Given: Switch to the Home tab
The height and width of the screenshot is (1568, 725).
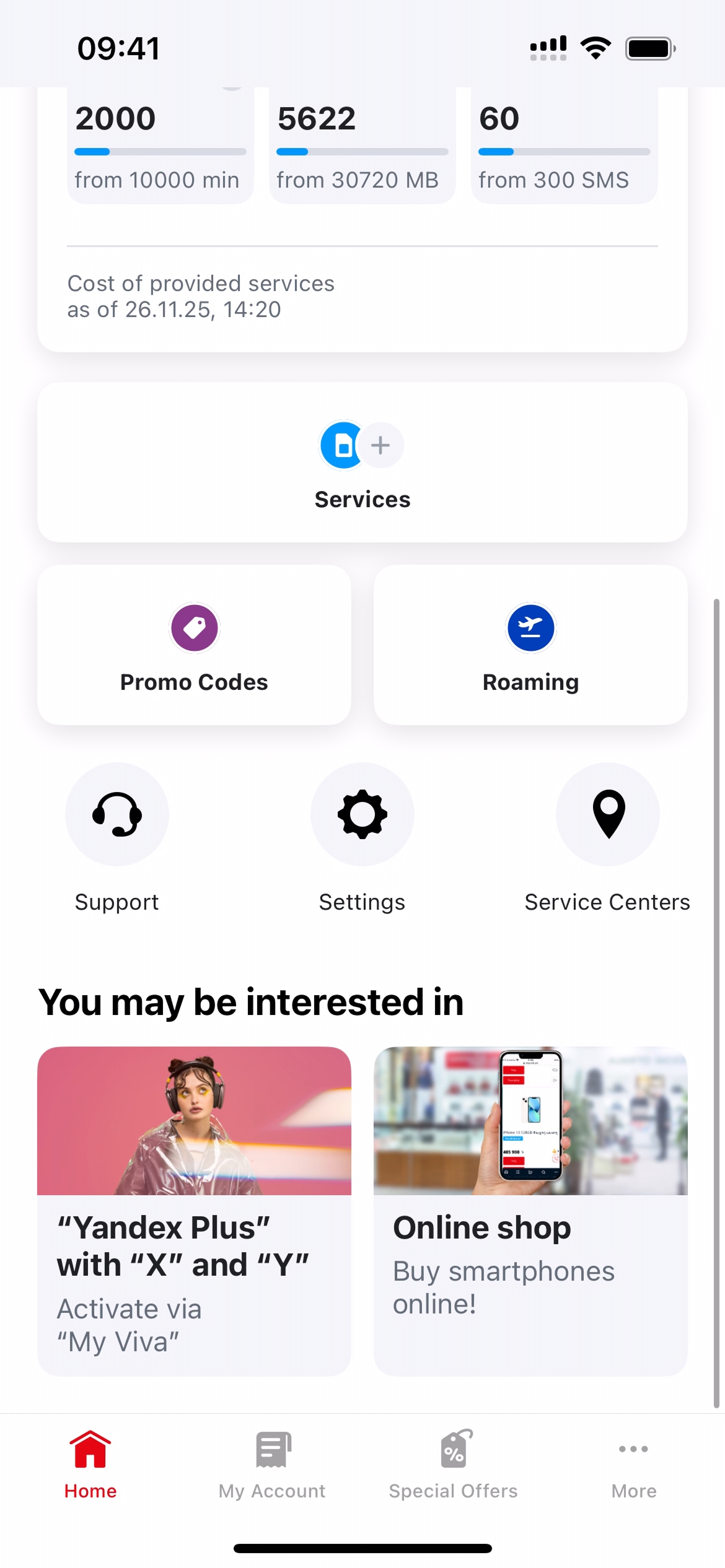Looking at the screenshot, I should coord(90,1465).
